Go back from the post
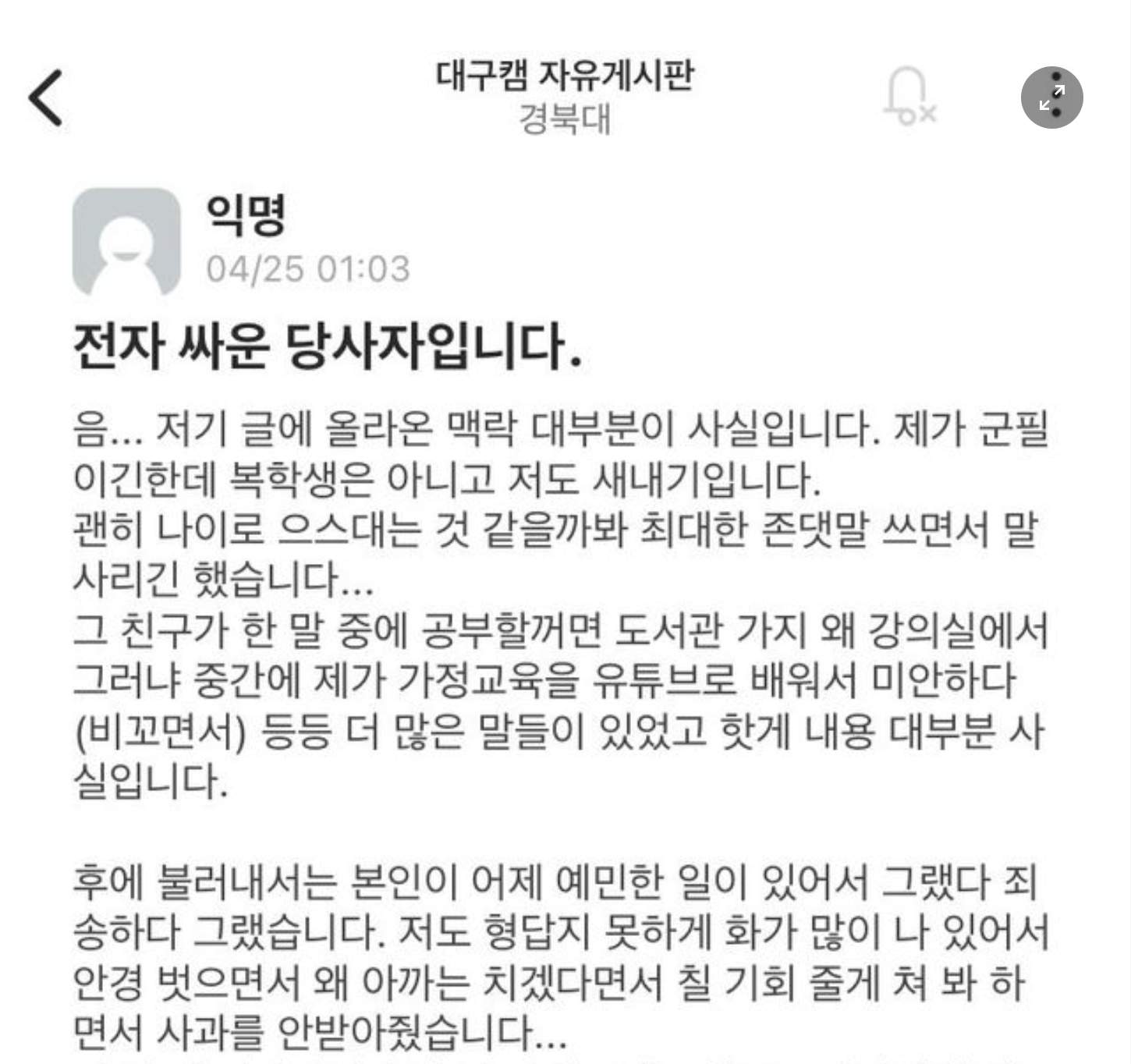 point(46,98)
